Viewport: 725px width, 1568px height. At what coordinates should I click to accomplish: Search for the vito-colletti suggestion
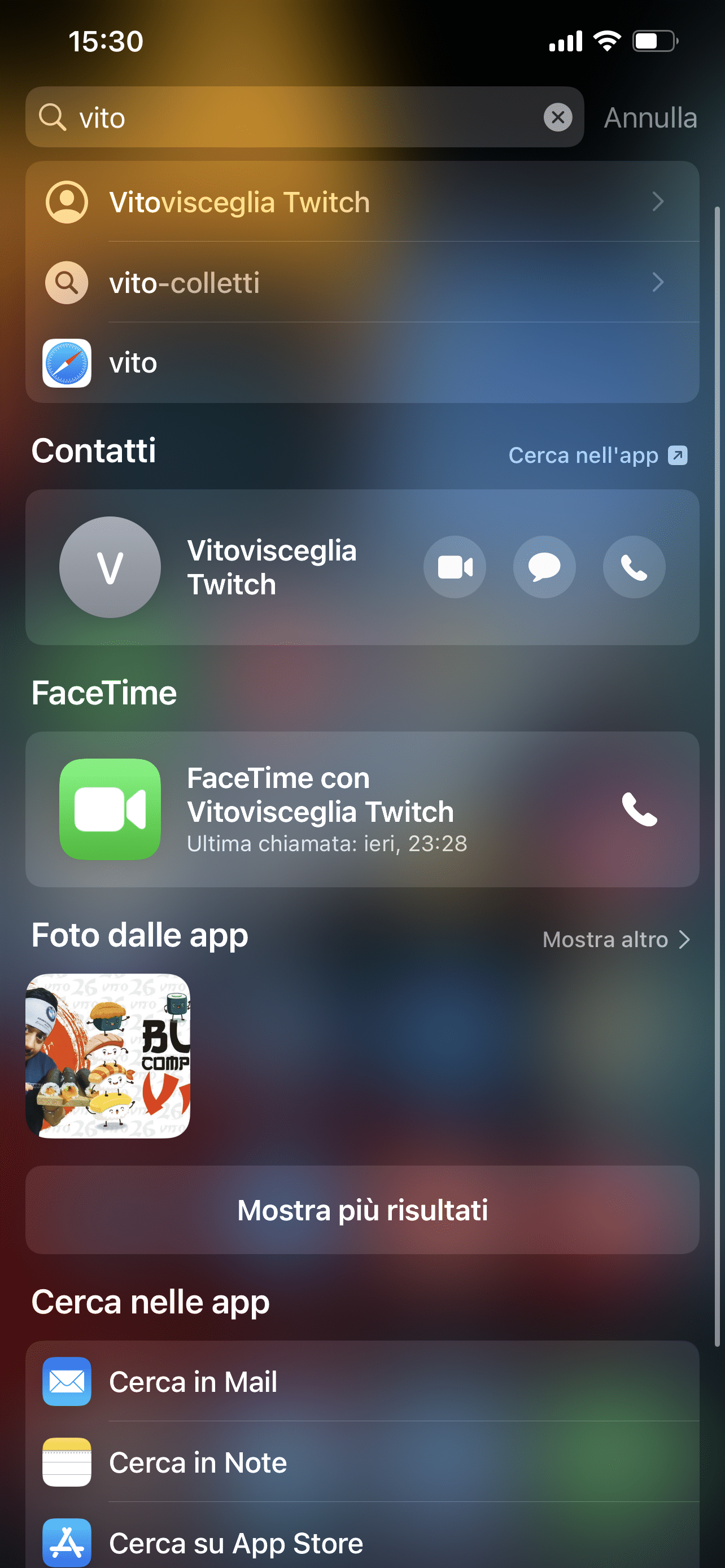(362, 282)
